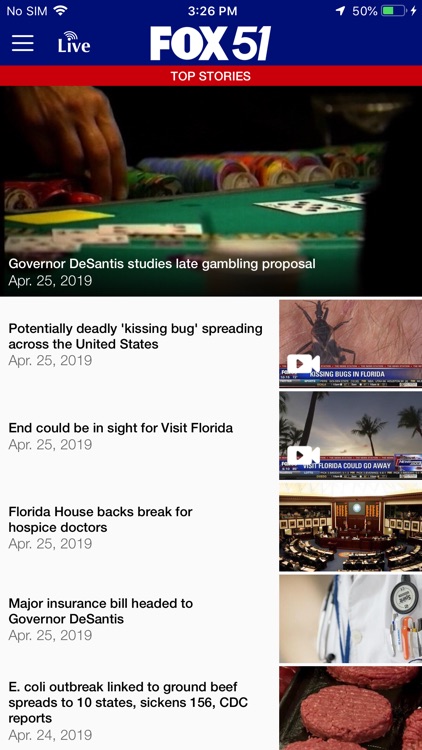Open the hamburger menu
Screen dimensions: 422x750
tap(22, 43)
